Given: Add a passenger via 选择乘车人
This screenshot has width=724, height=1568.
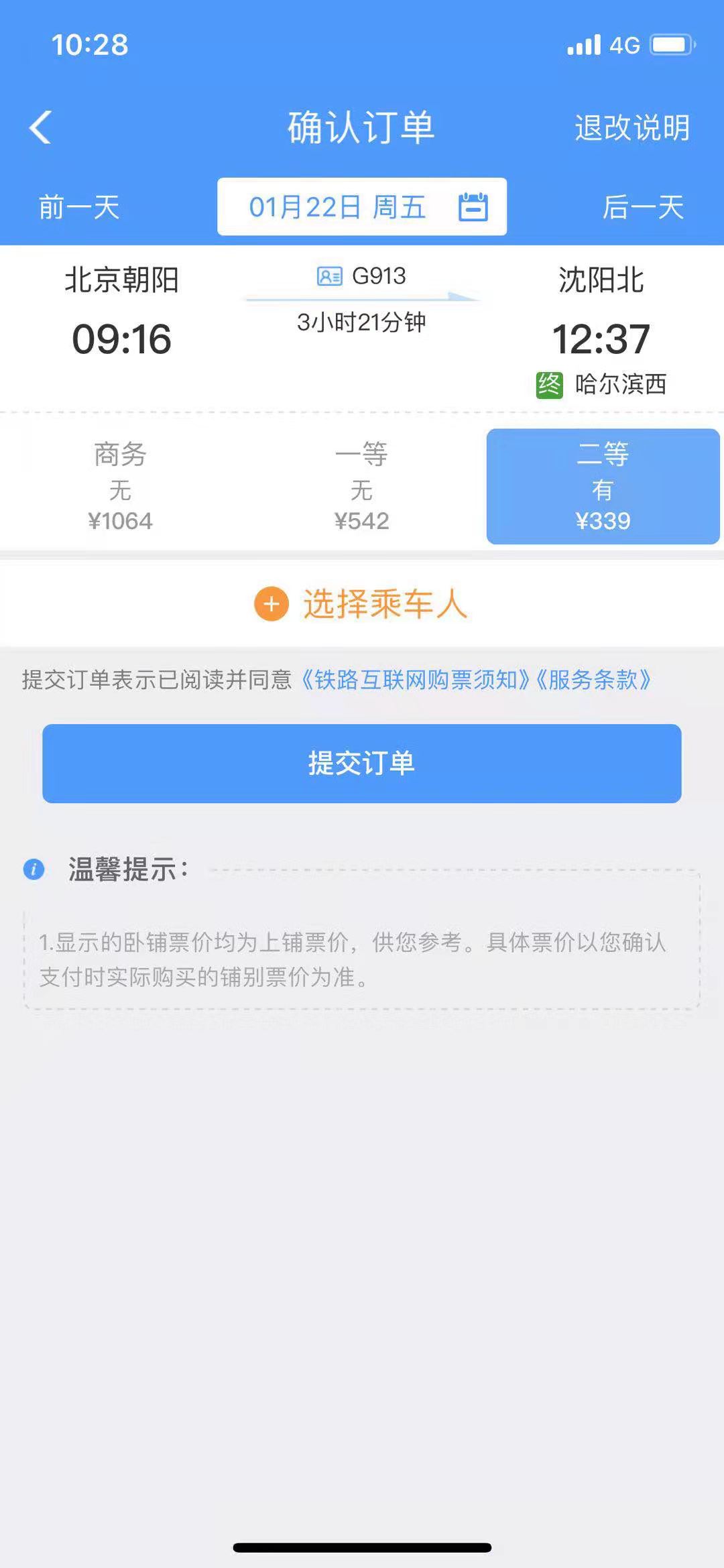Looking at the screenshot, I should (362, 604).
